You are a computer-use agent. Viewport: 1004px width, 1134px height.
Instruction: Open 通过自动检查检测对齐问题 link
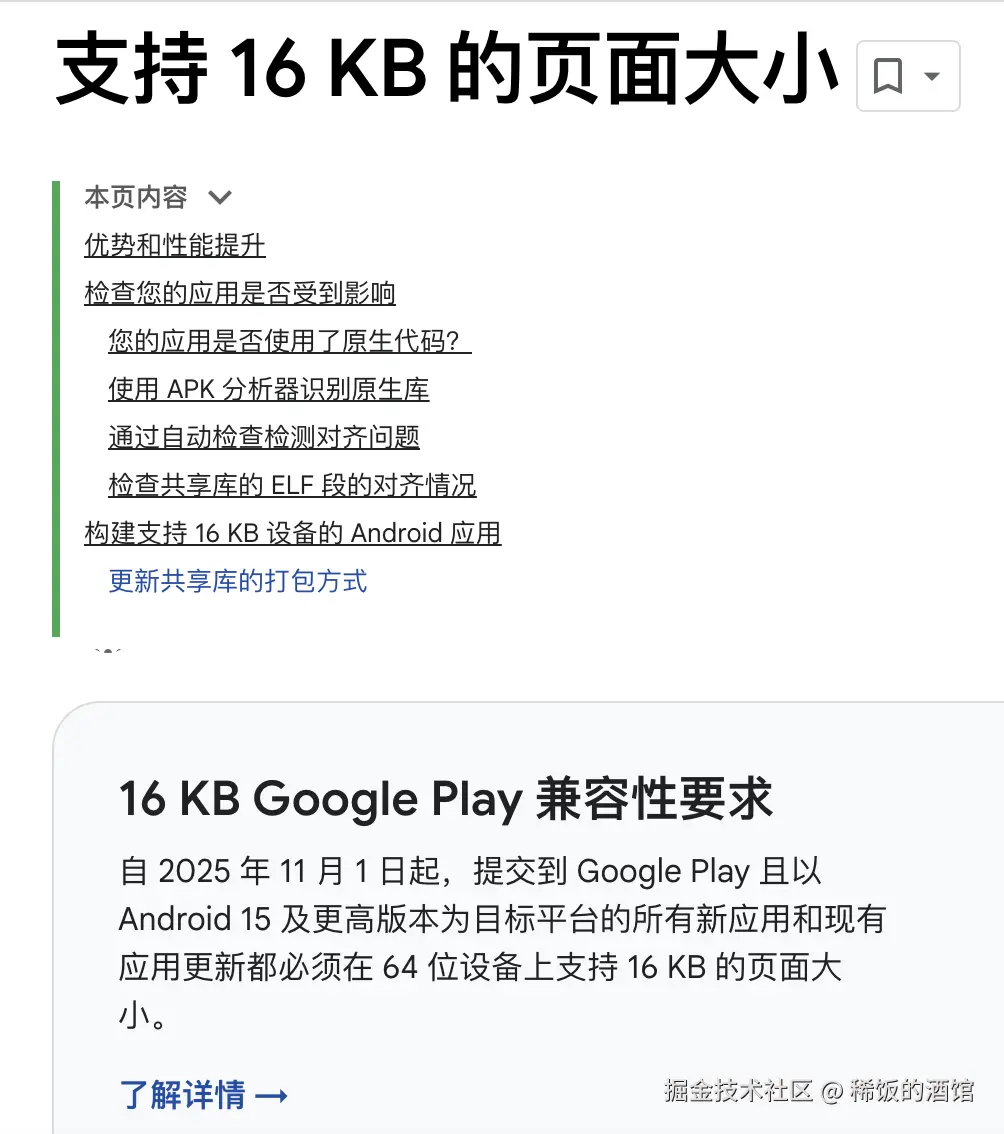click(x=264, y=437)
